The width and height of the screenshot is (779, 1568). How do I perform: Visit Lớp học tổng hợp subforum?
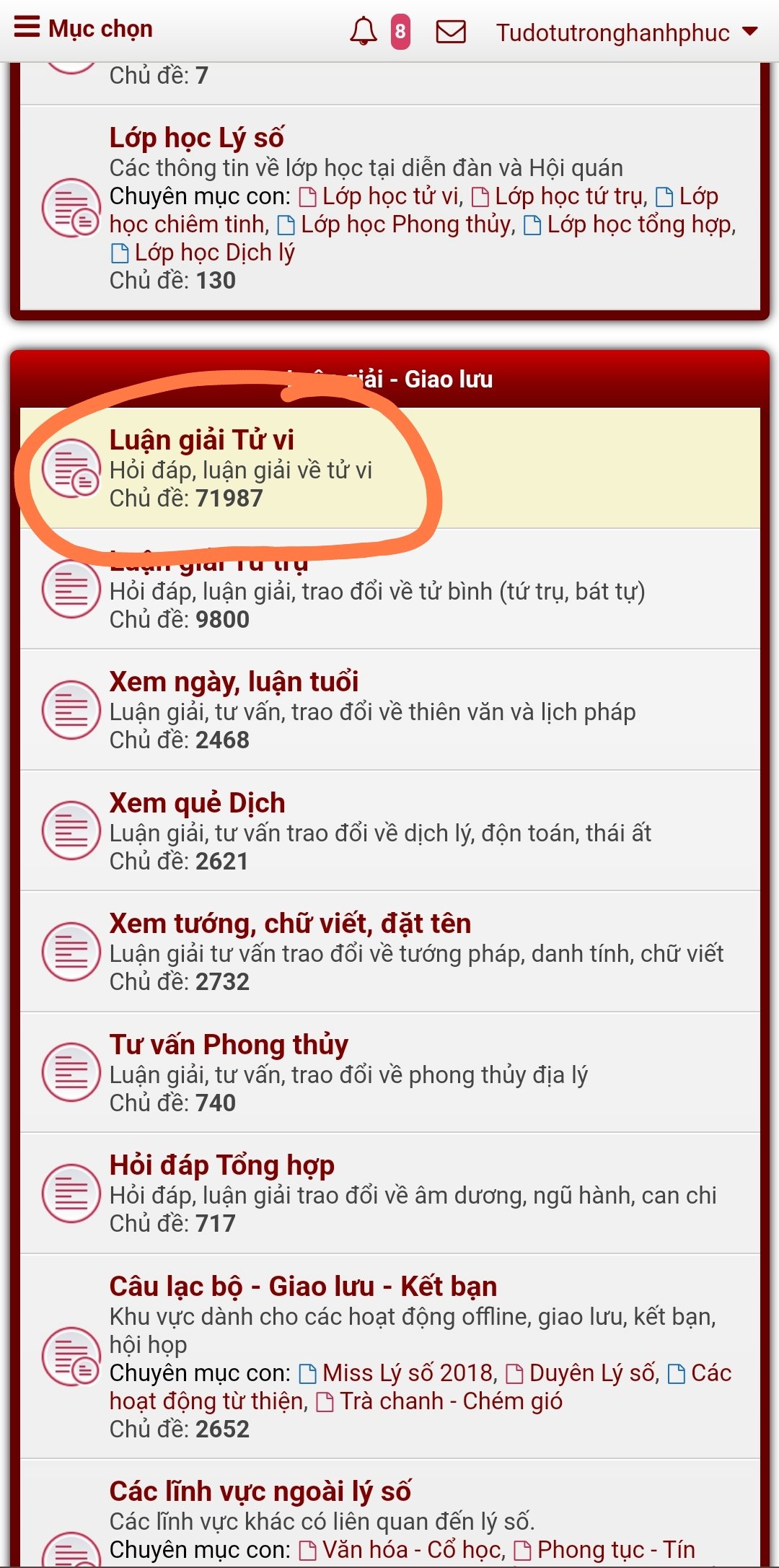(640, 224)
